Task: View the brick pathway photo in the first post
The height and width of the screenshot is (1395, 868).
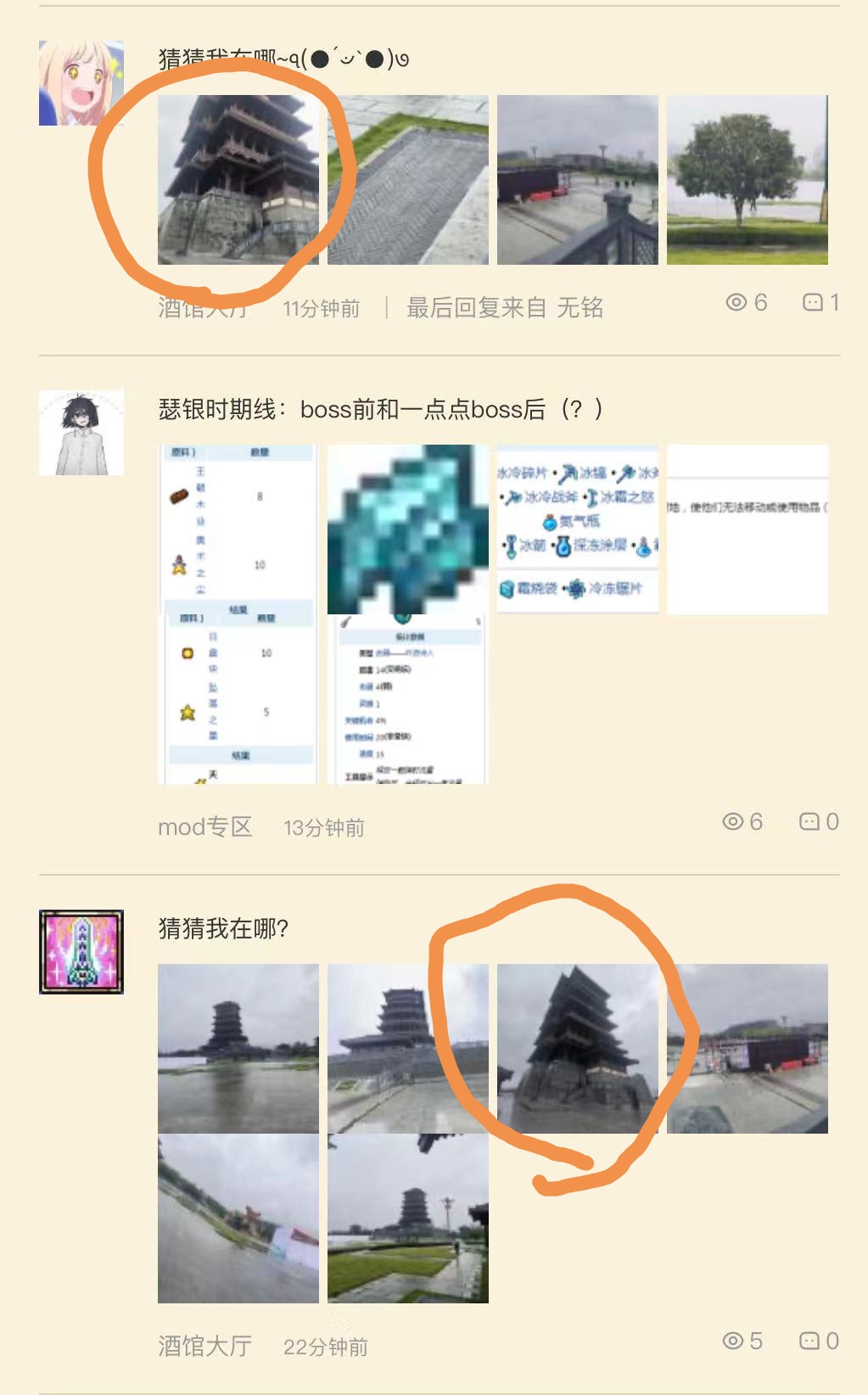Action: (408, 180)
